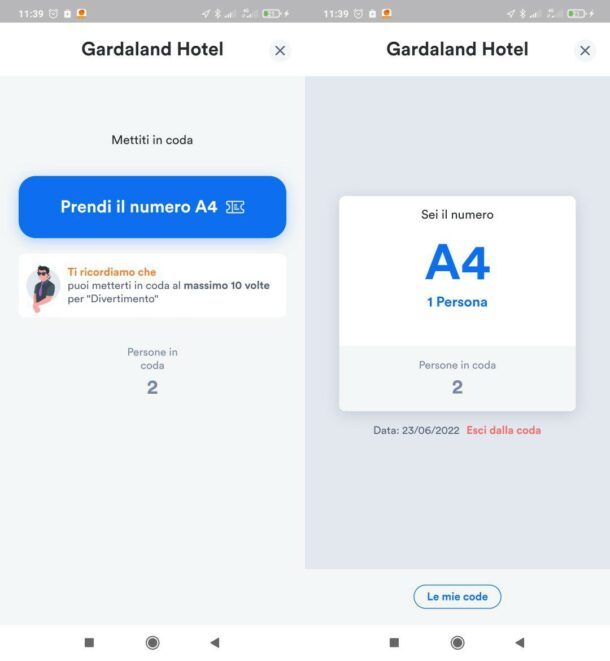Close the Mettiti in coda screen

click(x=280, y=50)
